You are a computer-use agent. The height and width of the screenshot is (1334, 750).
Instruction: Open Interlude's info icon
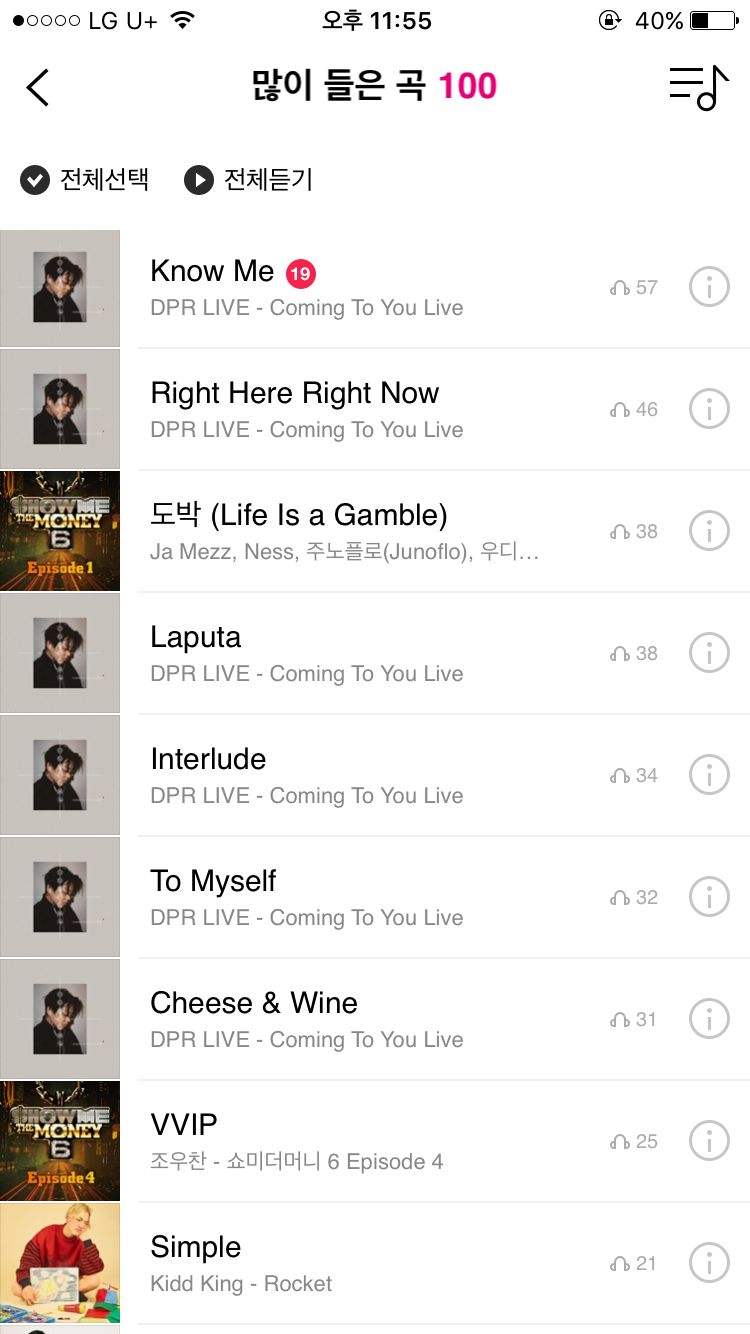coord(709,776)
